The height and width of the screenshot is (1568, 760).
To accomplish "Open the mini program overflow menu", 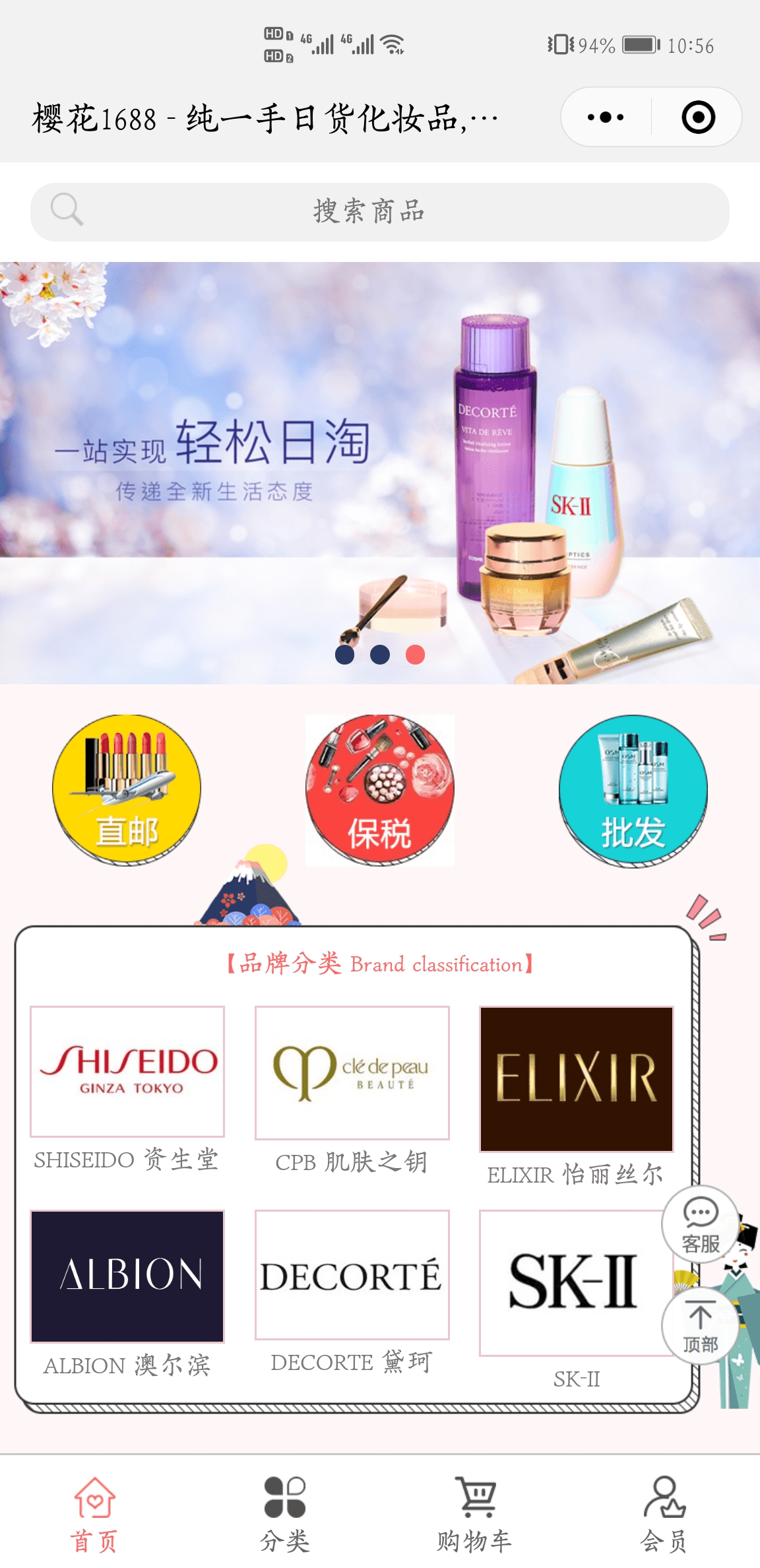I will tap(605, 117).
